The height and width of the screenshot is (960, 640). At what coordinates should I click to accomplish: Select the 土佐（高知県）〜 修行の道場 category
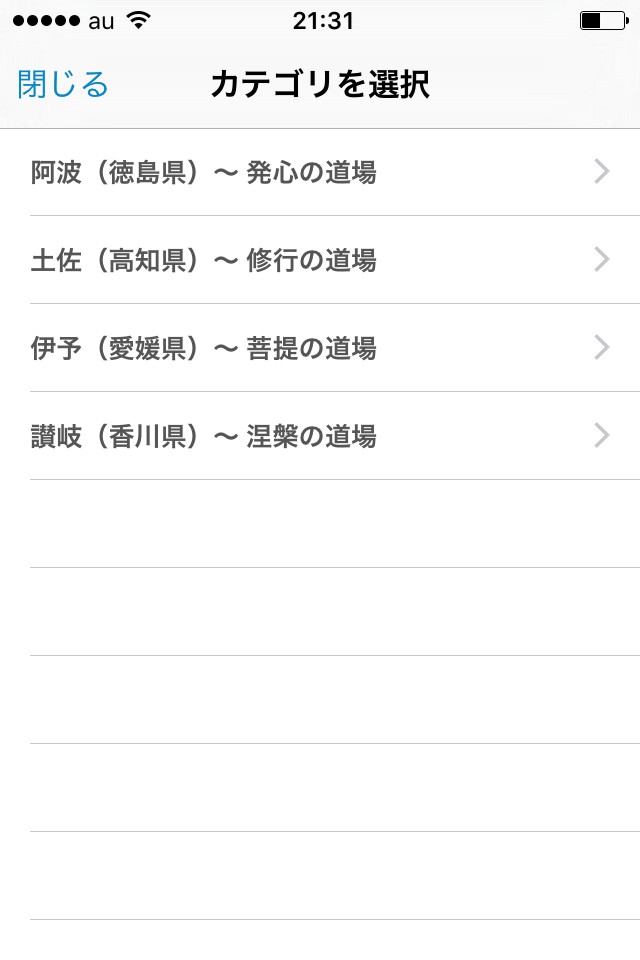pyautogui.click(x=320, y=261)
